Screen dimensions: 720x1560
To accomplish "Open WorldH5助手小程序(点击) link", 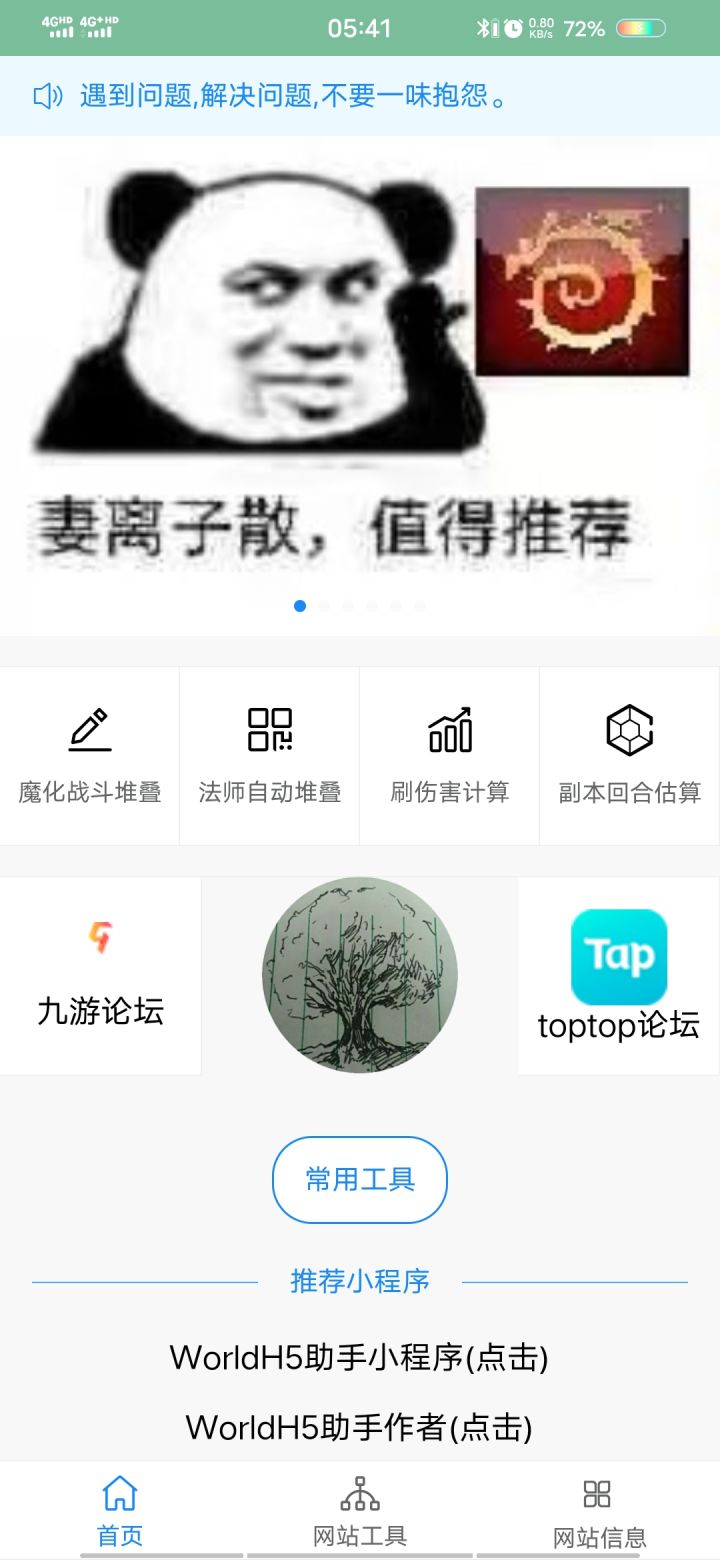I will [x=360, y=1358].
